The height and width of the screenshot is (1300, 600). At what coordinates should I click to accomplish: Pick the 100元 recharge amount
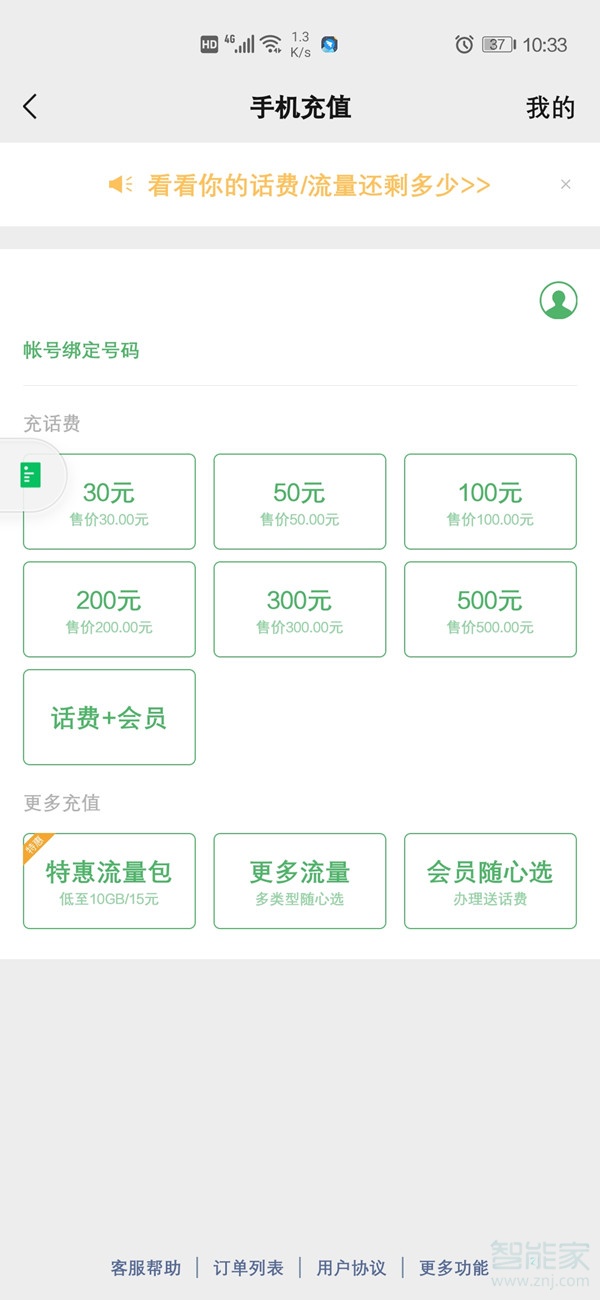[490, 501]
